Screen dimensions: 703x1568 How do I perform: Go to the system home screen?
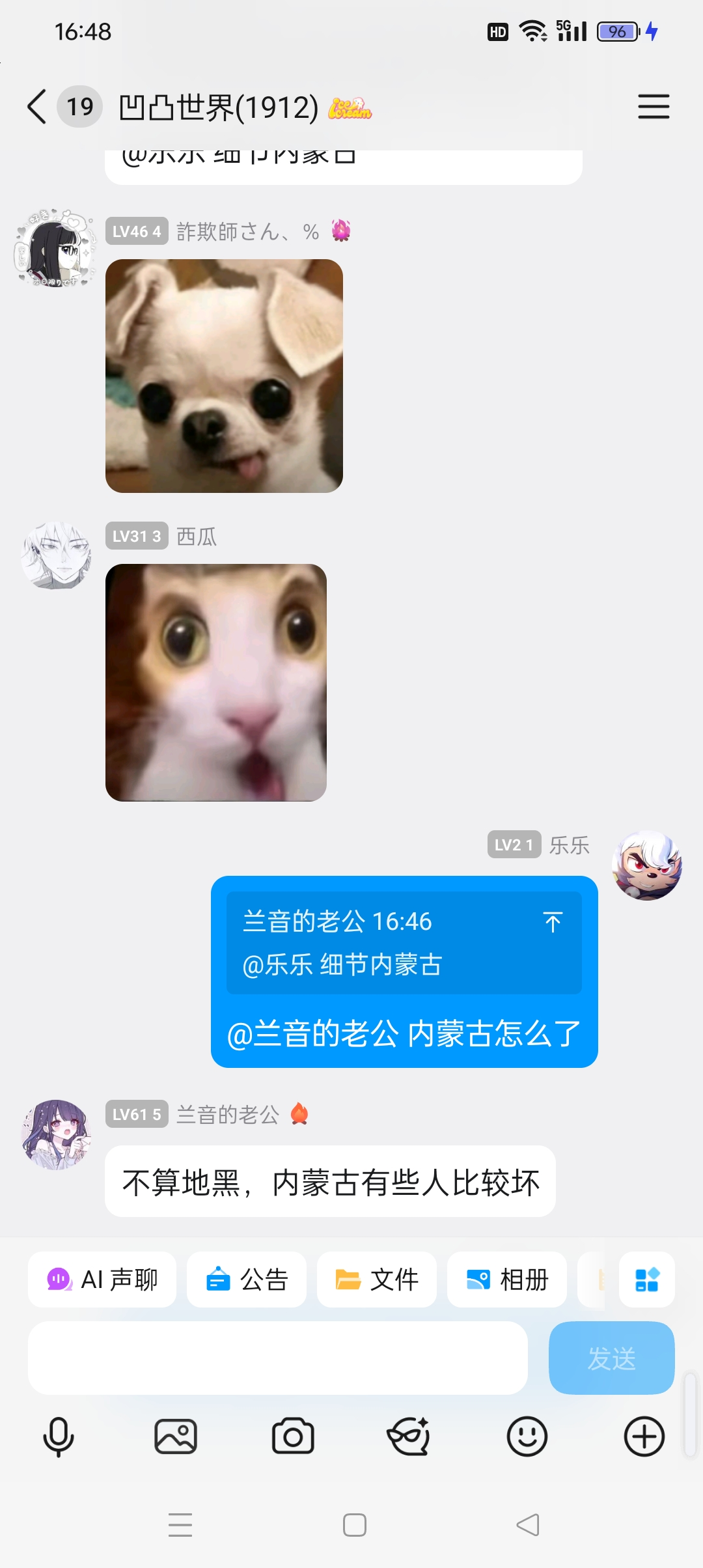pyautogui.click(x=354, y=1525)
